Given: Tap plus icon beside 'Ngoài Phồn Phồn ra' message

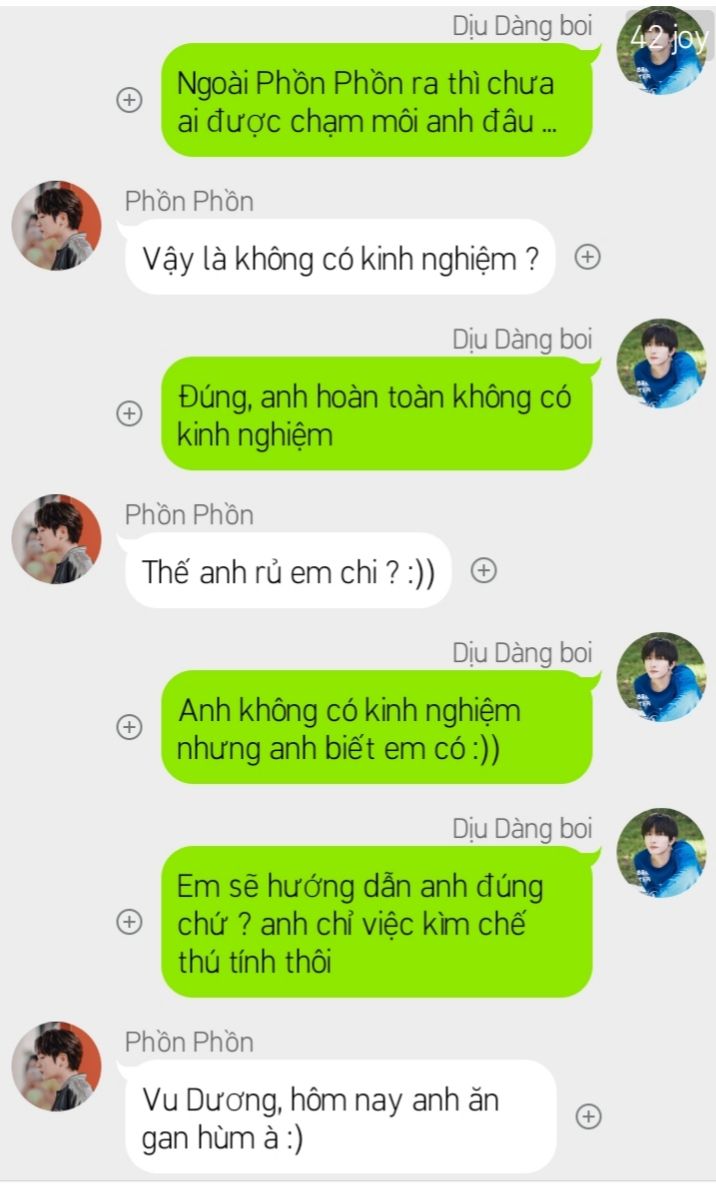Looking at the screenshot, I should (129, 100).
